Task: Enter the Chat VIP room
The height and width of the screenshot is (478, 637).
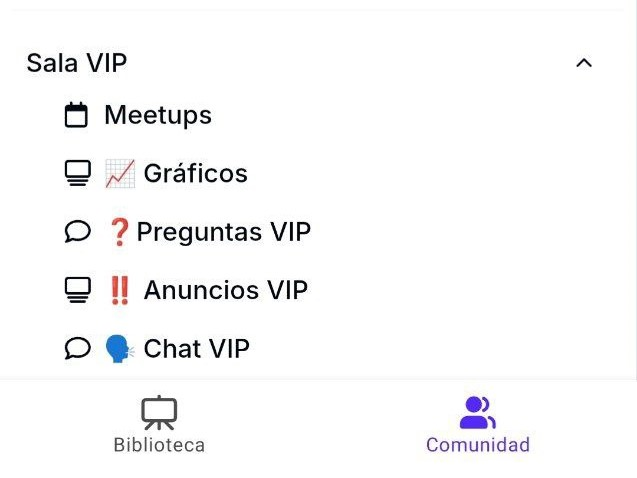Action: (195, 348)
